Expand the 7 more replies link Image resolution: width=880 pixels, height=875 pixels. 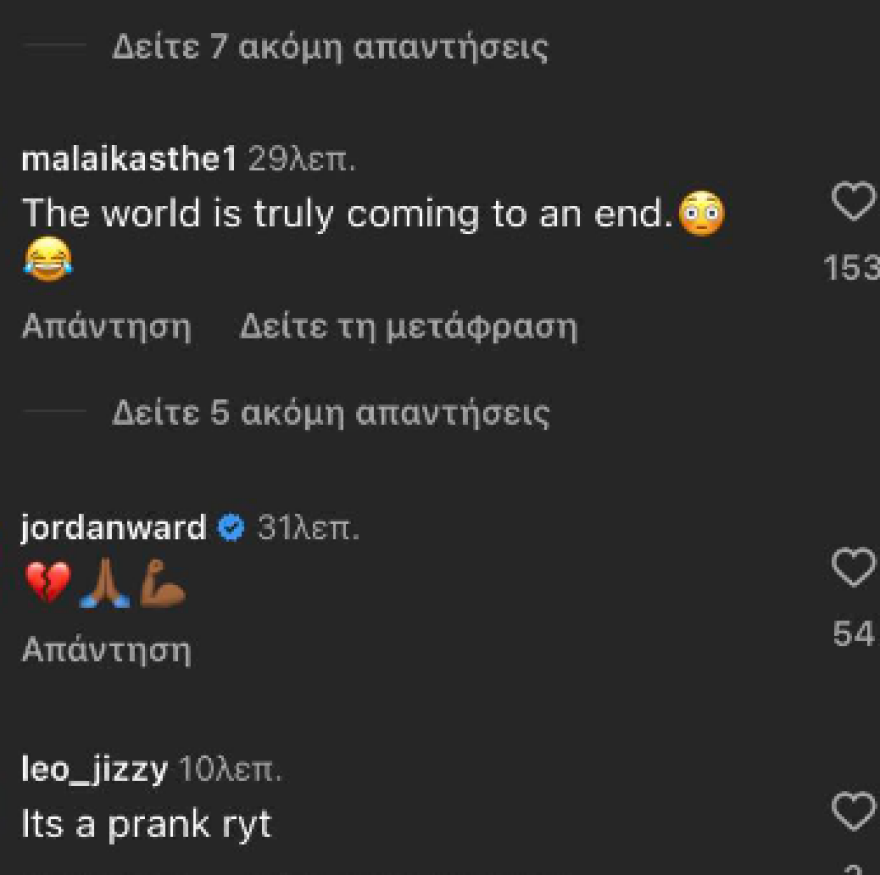click(329, 48)
